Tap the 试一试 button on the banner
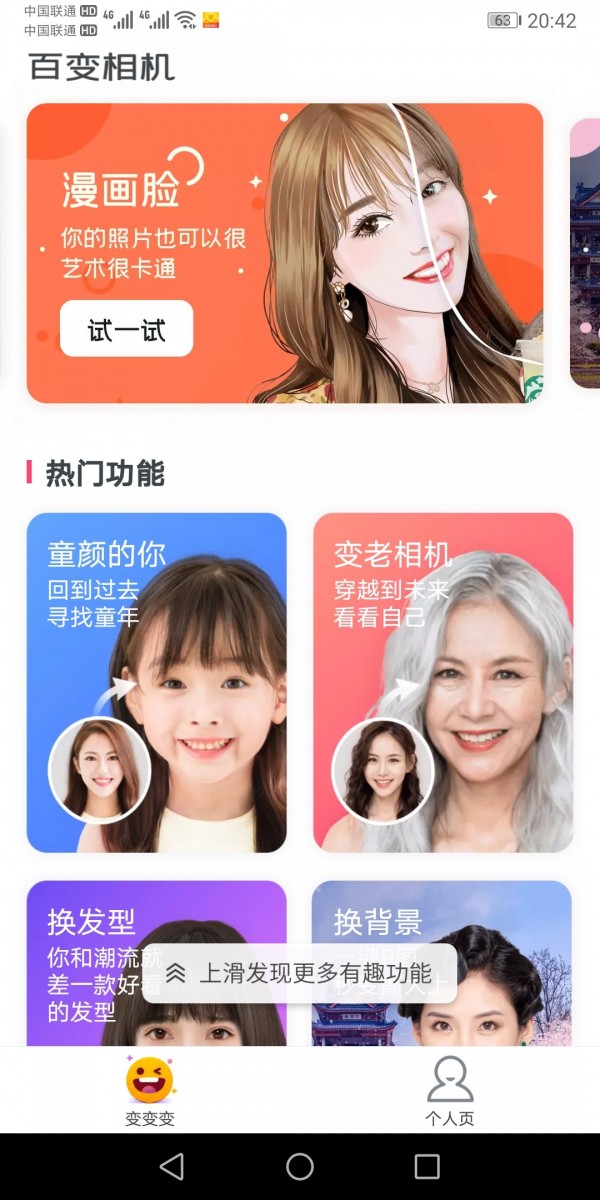This screenshot has width=600, height=1200. click(126, 329)
